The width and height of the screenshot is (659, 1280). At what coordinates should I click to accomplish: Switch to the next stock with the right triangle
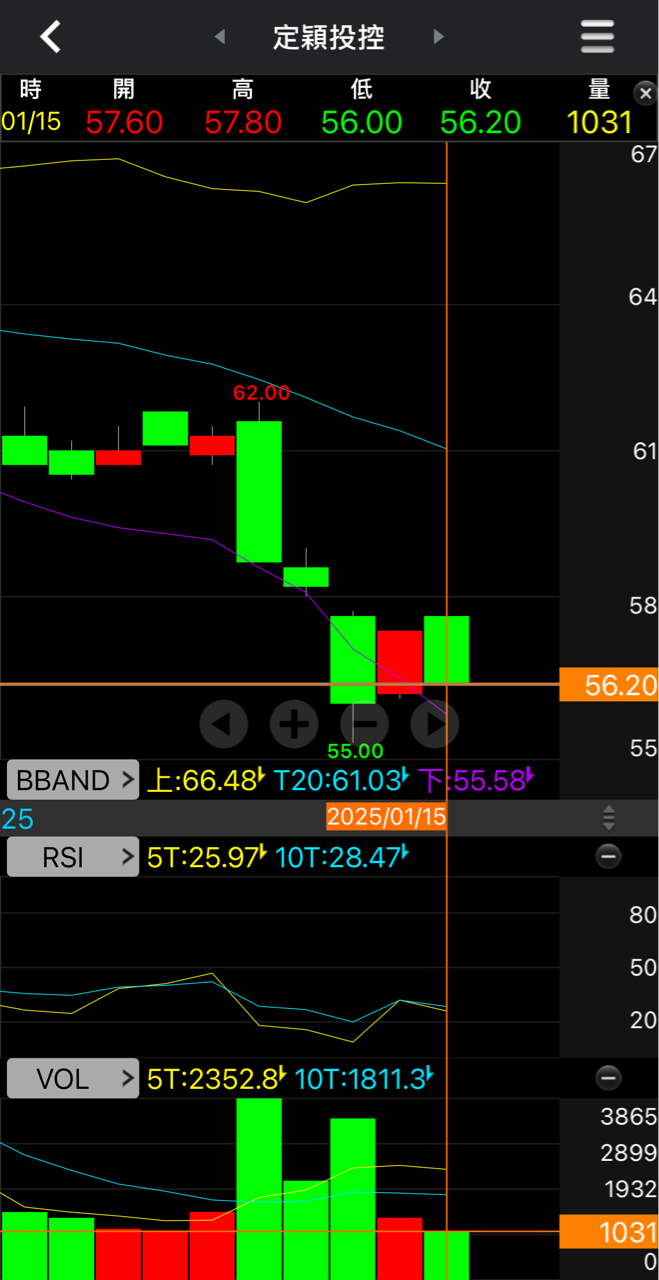click(438, 37)
